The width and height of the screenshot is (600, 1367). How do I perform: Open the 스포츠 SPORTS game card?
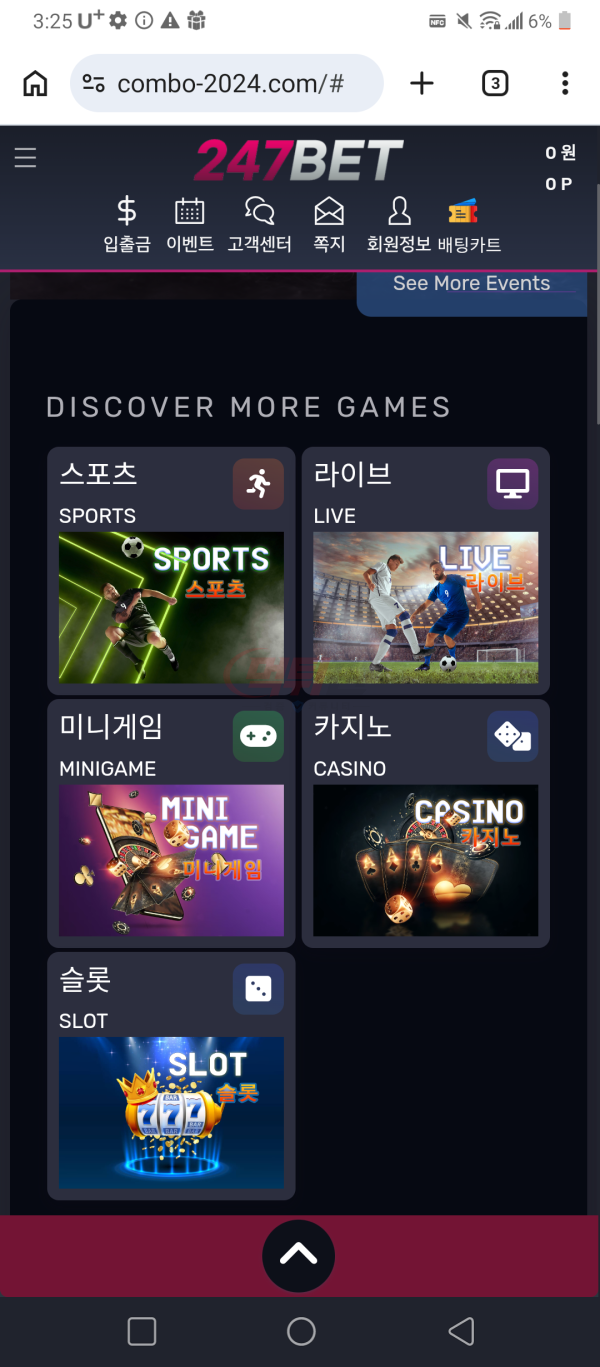tap(171, 571)
